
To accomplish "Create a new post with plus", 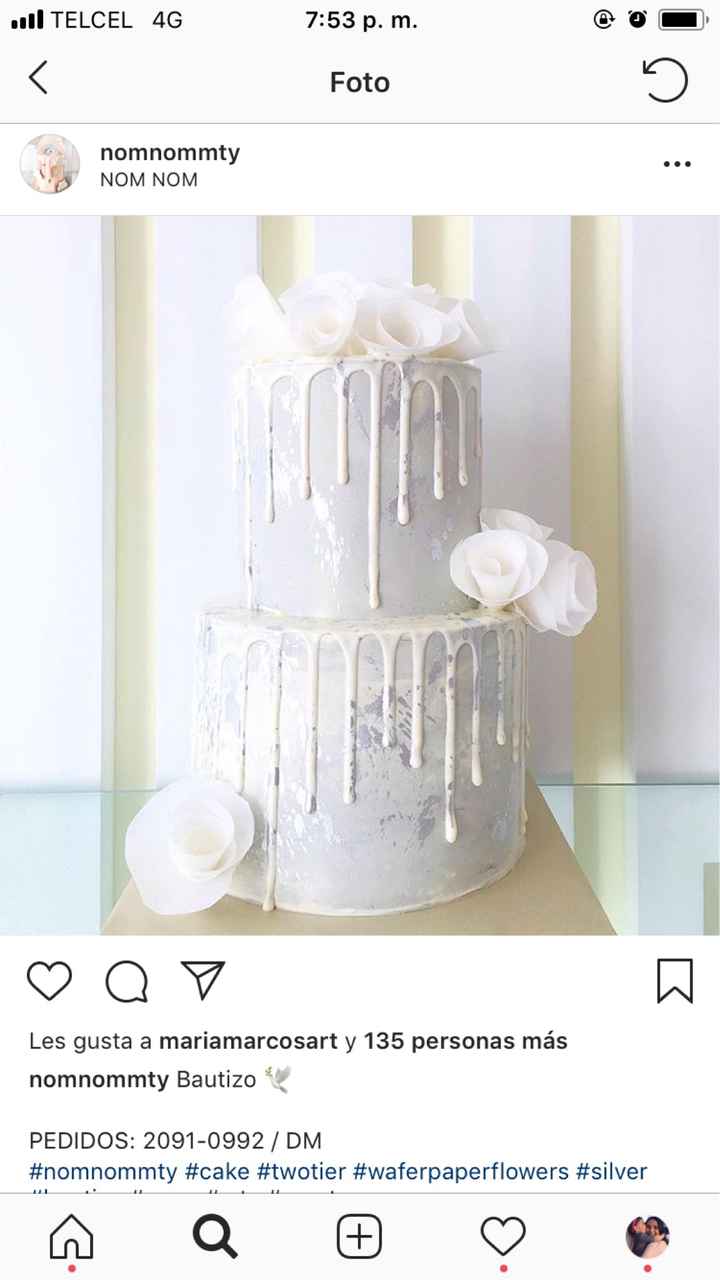I will click(x=359, y=1238).
